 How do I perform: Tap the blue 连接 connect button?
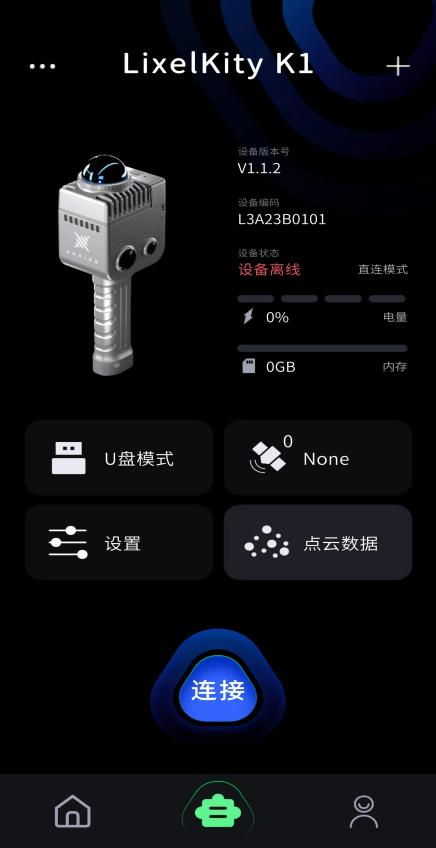[218, 690]
